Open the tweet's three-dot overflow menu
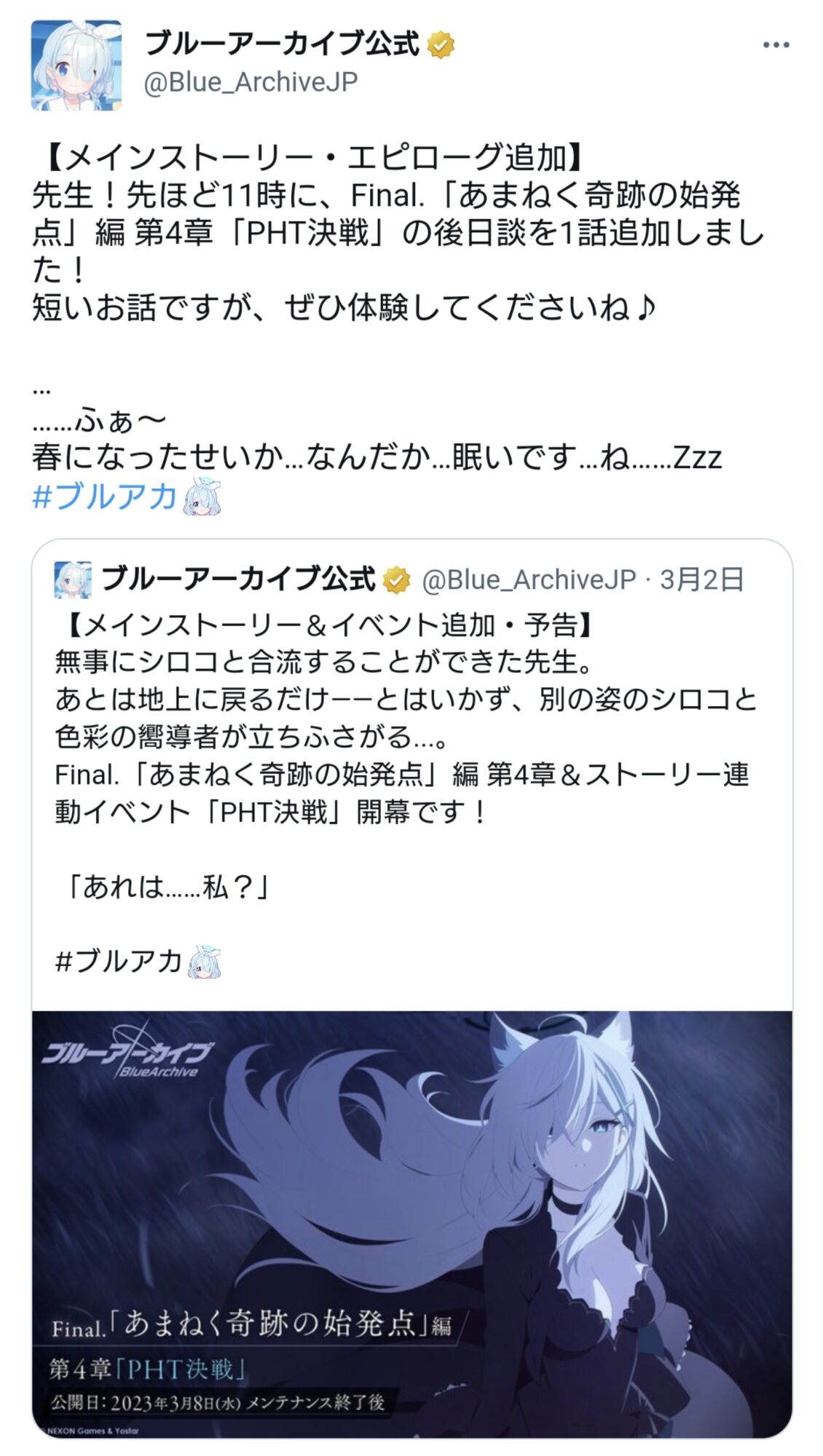This screenshot has width=823, height=1456. tap(776, 46)
